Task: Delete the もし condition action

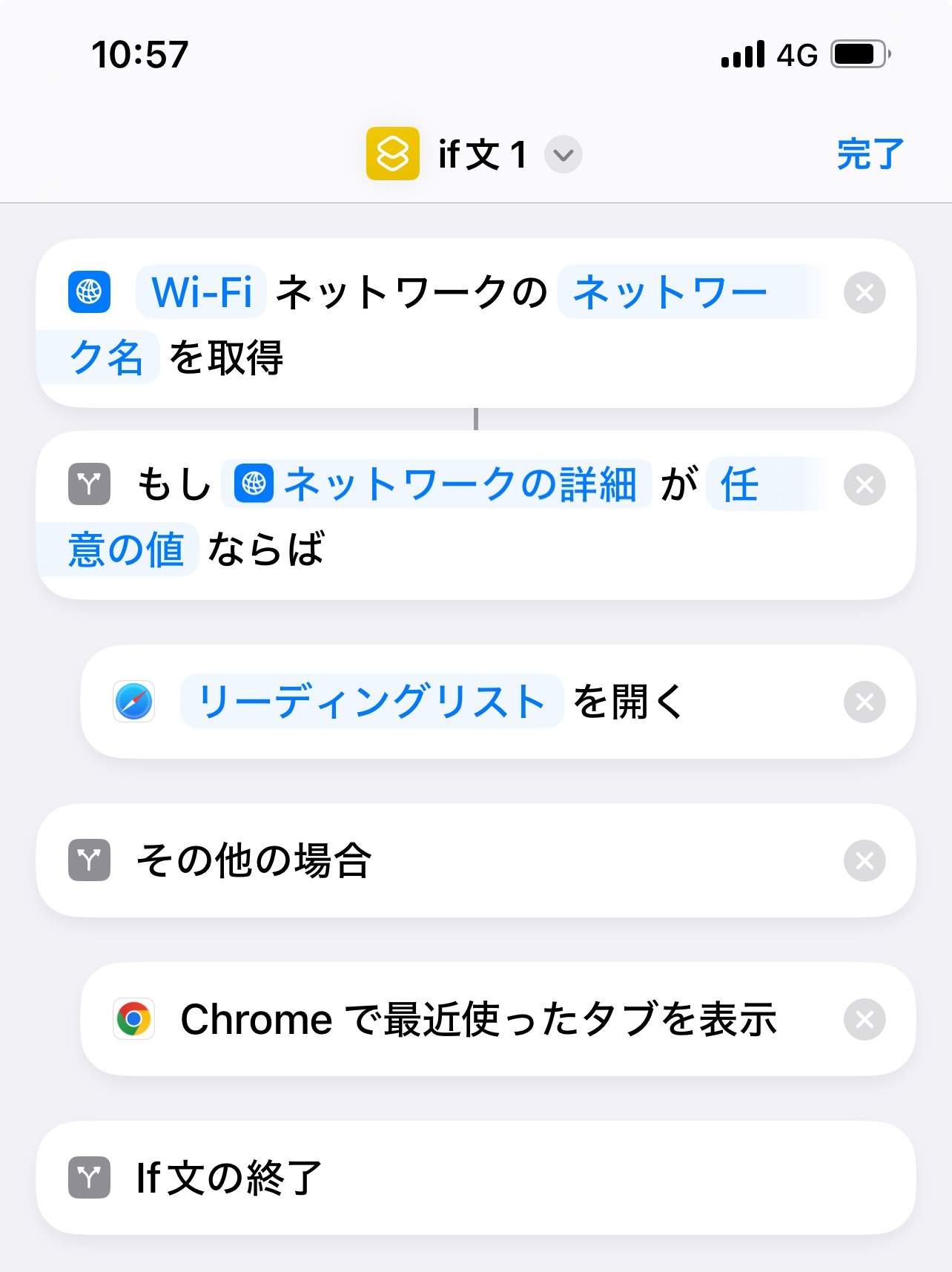Action: pyautogui.click(x=865, y=484)
